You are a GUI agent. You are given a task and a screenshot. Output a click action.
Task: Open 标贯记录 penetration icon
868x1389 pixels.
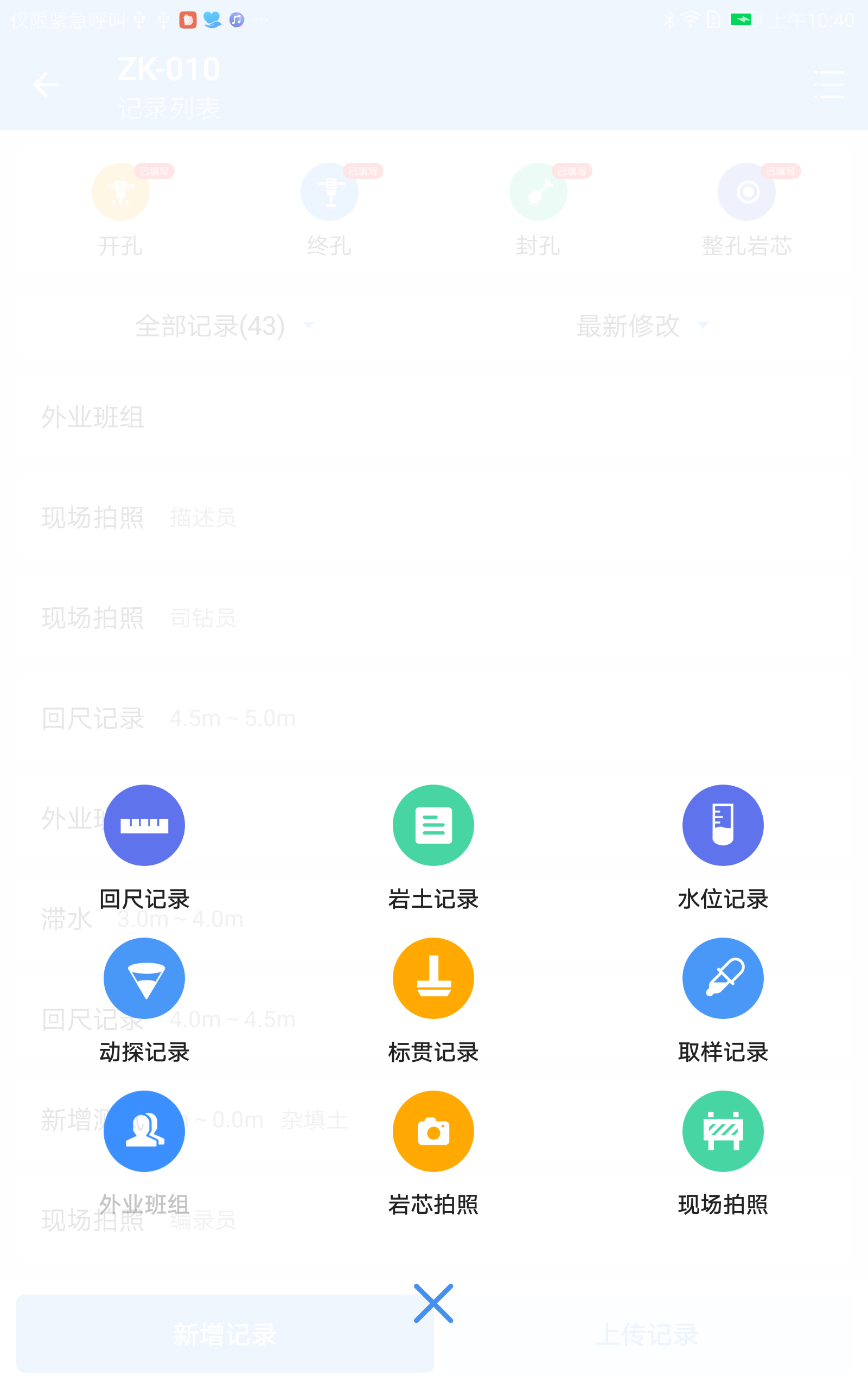pos(433,978)
